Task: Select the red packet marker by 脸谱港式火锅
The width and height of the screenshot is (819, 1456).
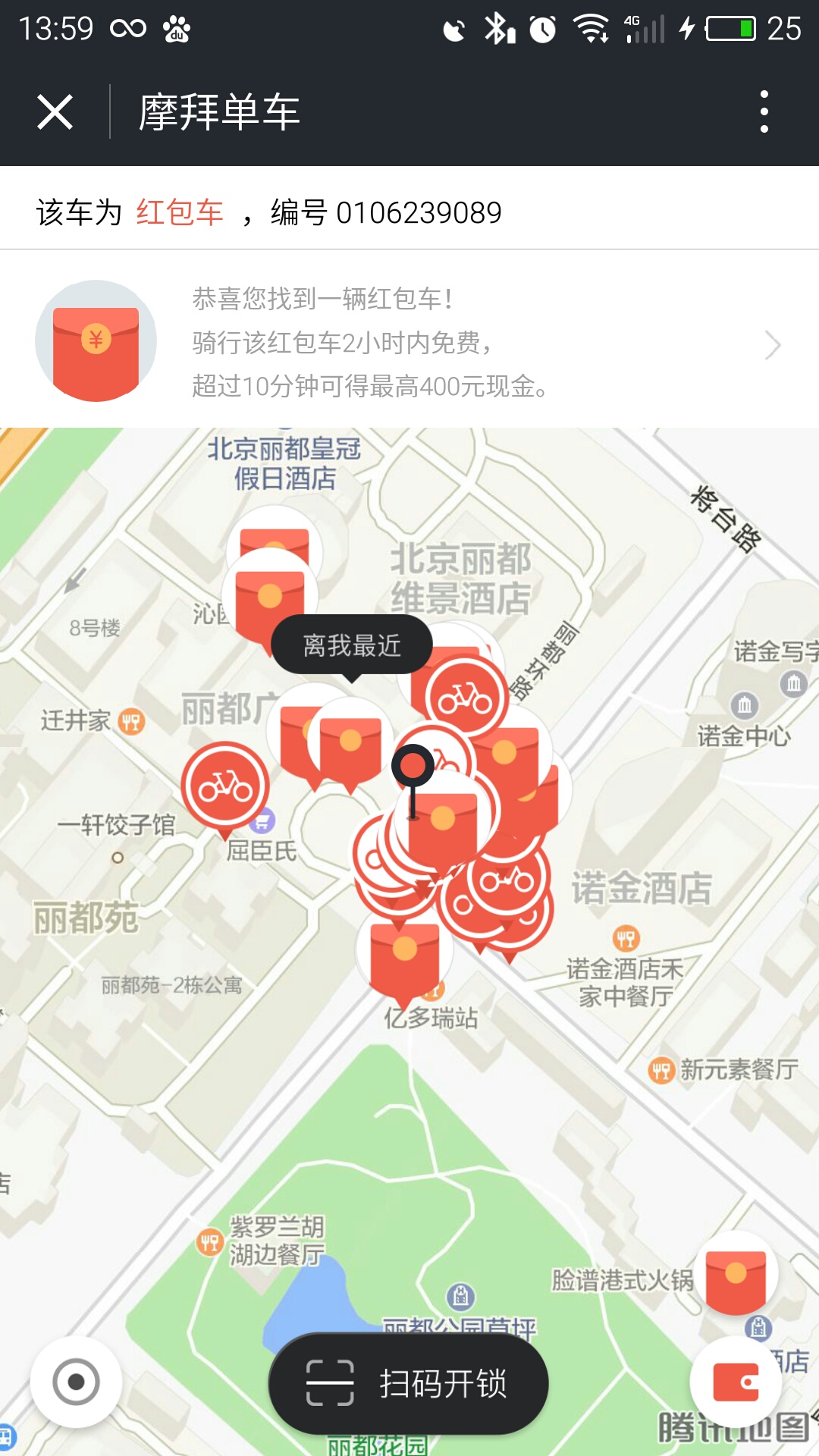Action: 735,1278
